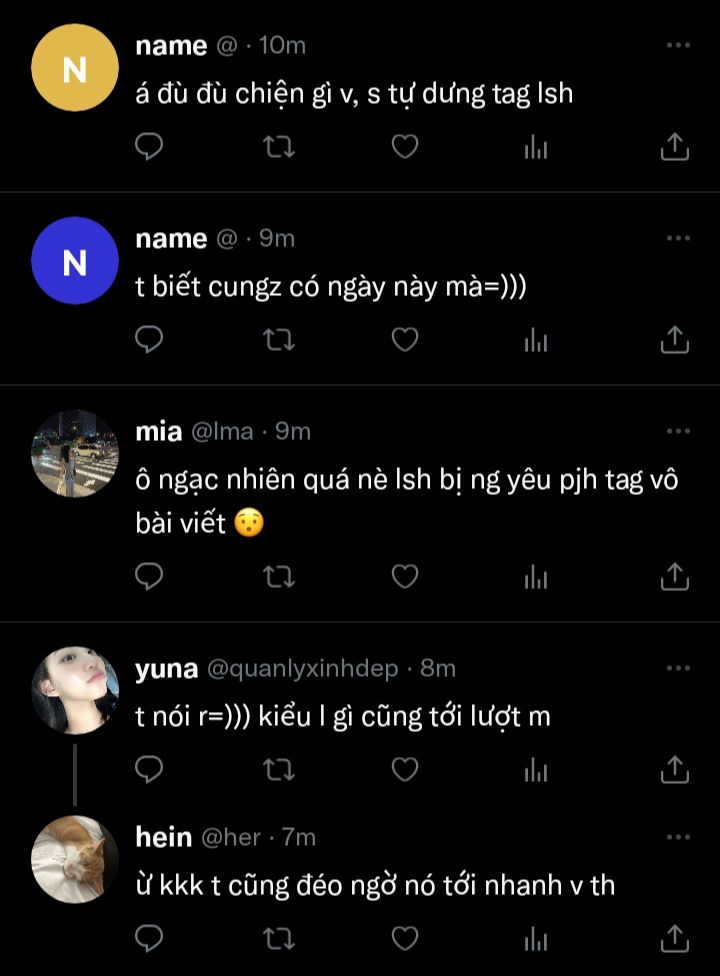Open more options on the 10m tweet

(x=678, y=46)
